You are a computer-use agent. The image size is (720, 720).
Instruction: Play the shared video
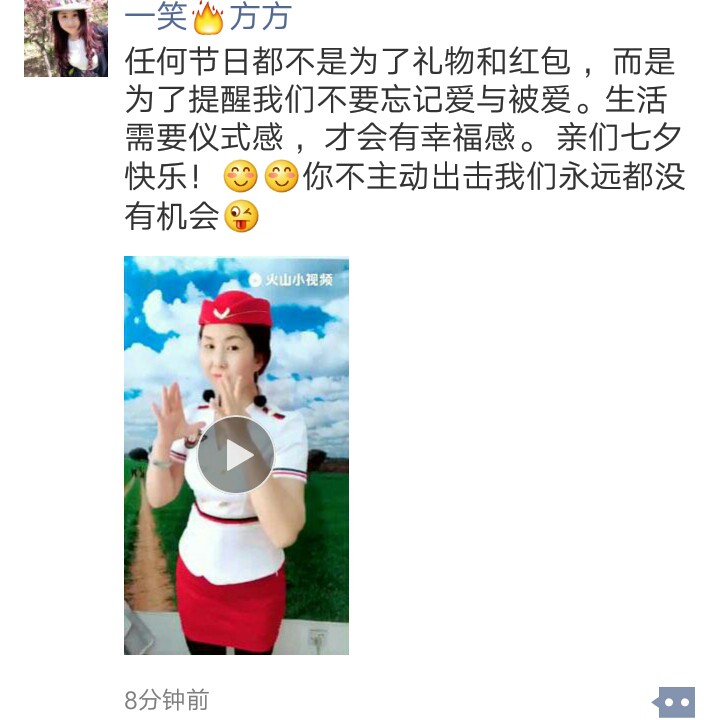pyautogui.click(x=236, y=455)
